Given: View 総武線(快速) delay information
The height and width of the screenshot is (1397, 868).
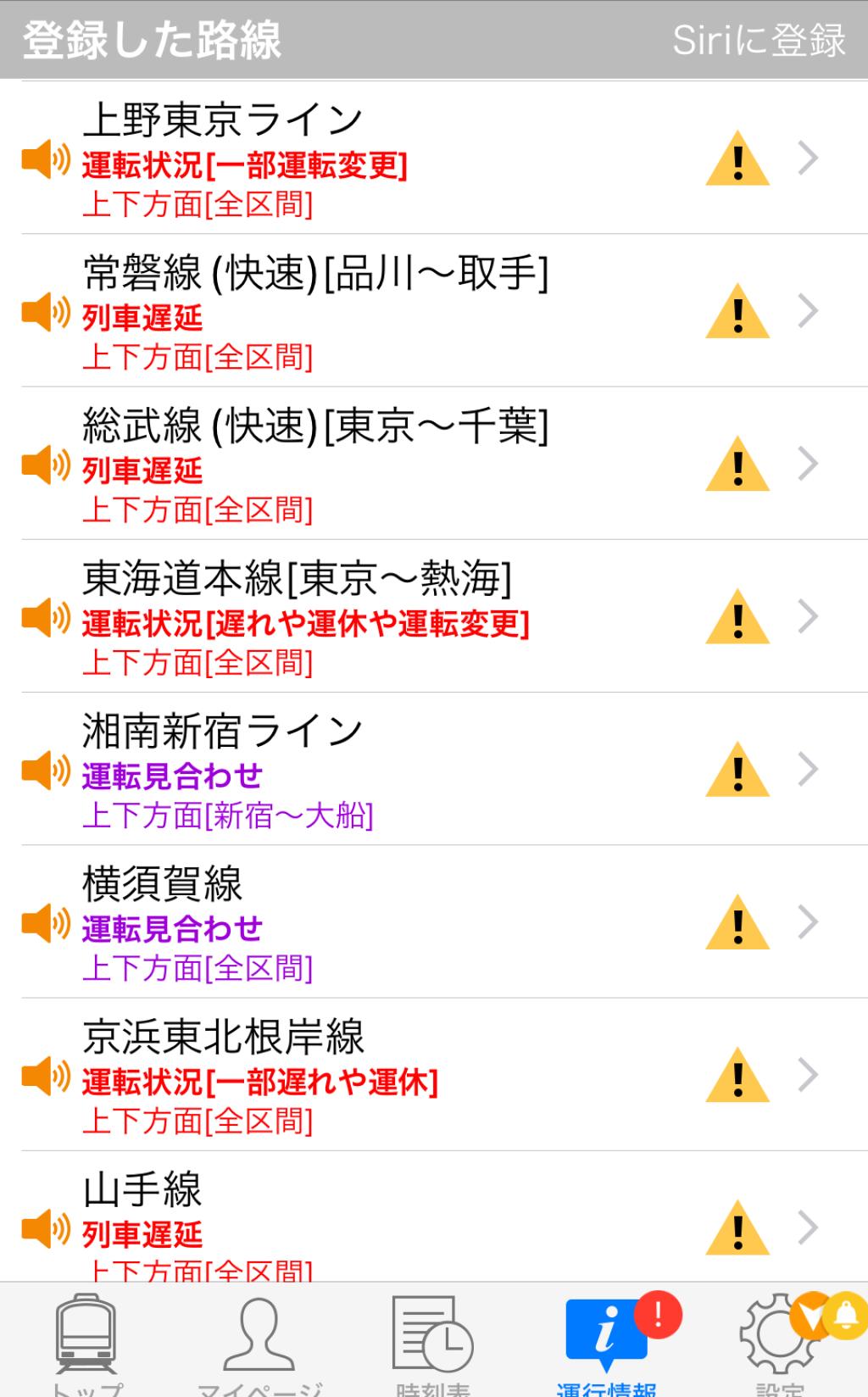Looking at the screenshot, I should [424, 464].
